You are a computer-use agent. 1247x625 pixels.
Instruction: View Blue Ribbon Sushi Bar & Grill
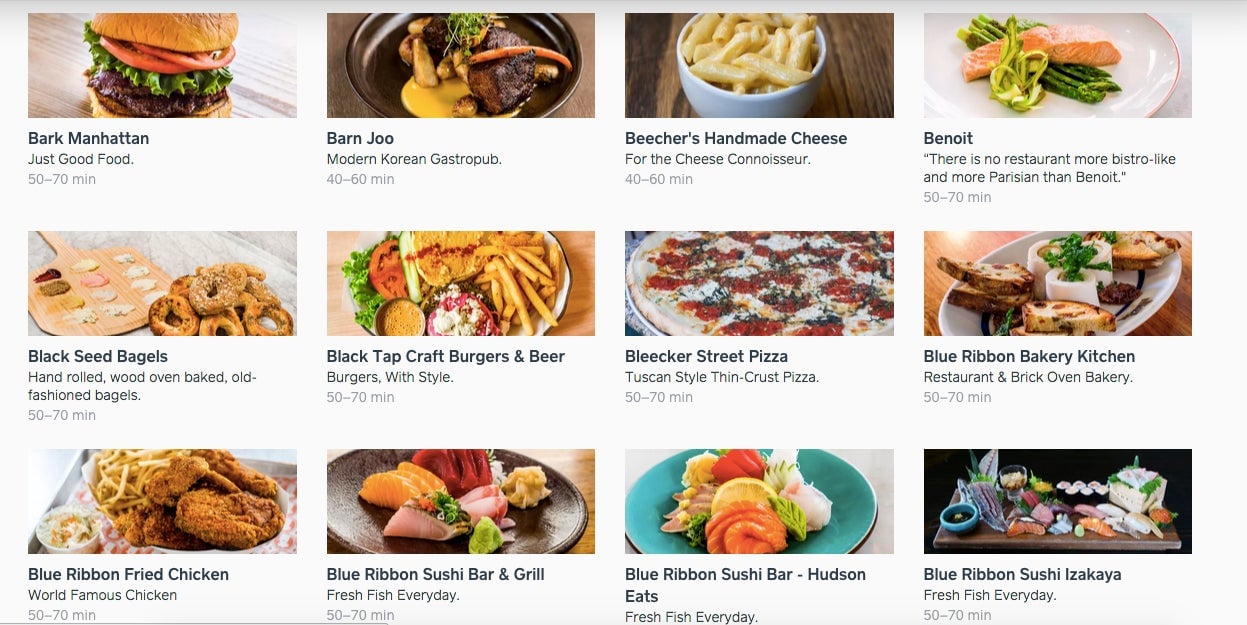pos(460,502)
